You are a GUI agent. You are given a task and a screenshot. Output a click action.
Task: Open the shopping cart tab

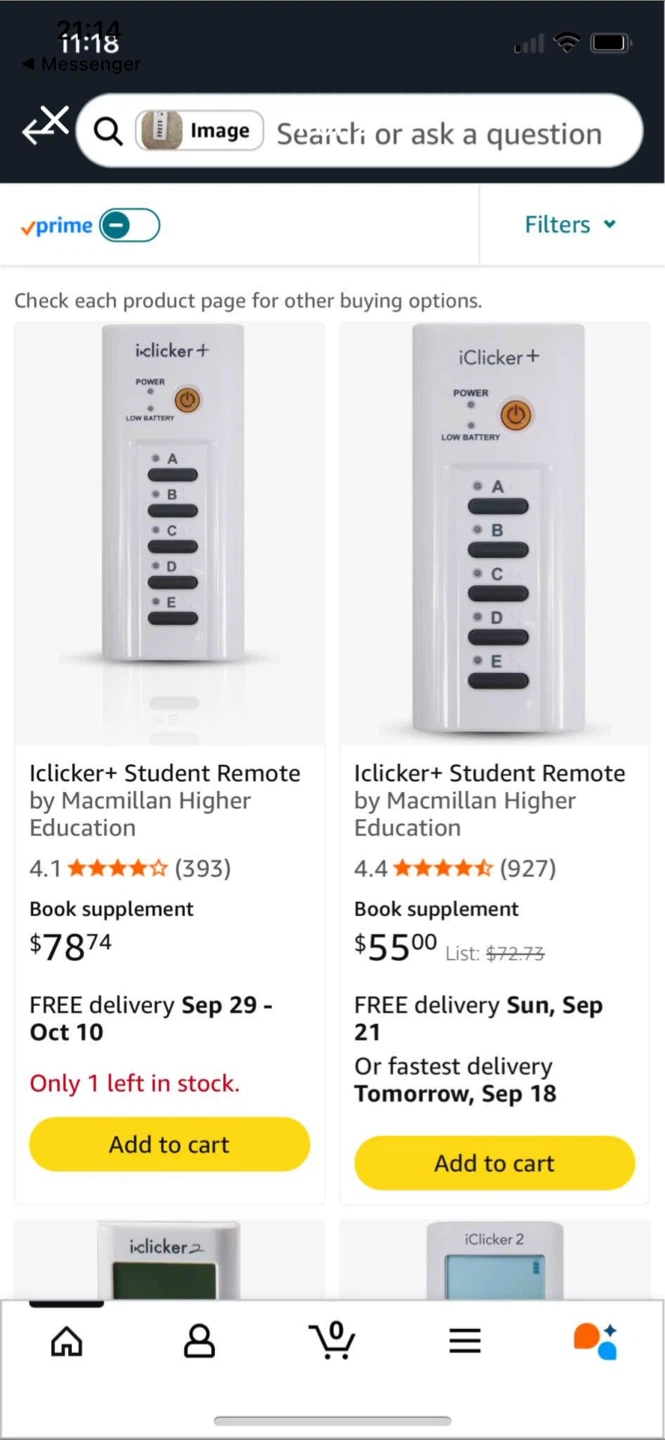(332, 1340)
